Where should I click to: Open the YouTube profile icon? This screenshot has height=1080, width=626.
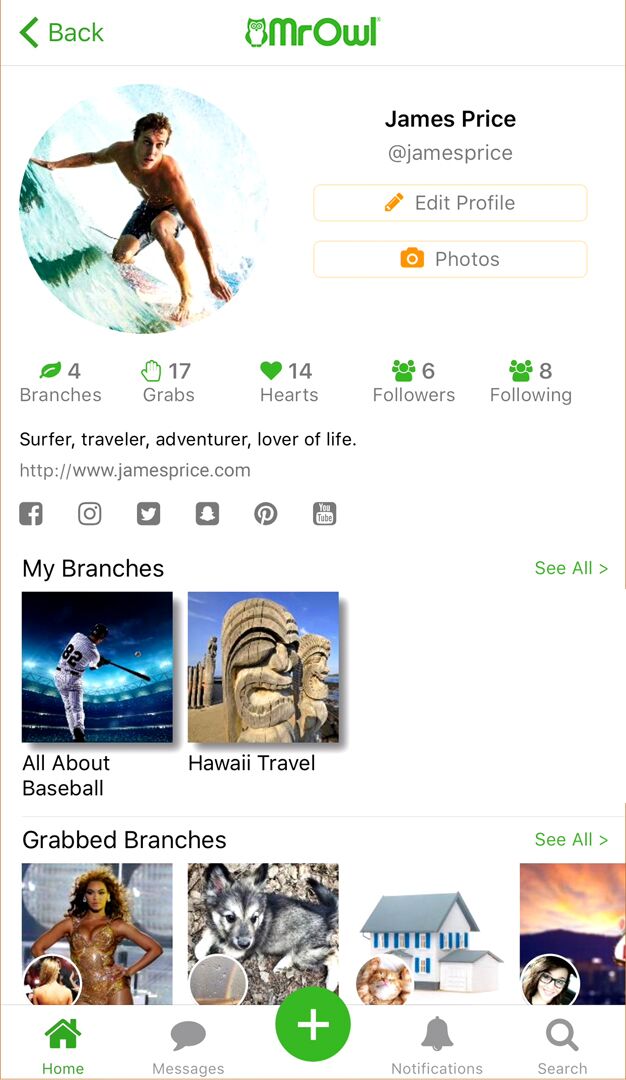point(324,514)
